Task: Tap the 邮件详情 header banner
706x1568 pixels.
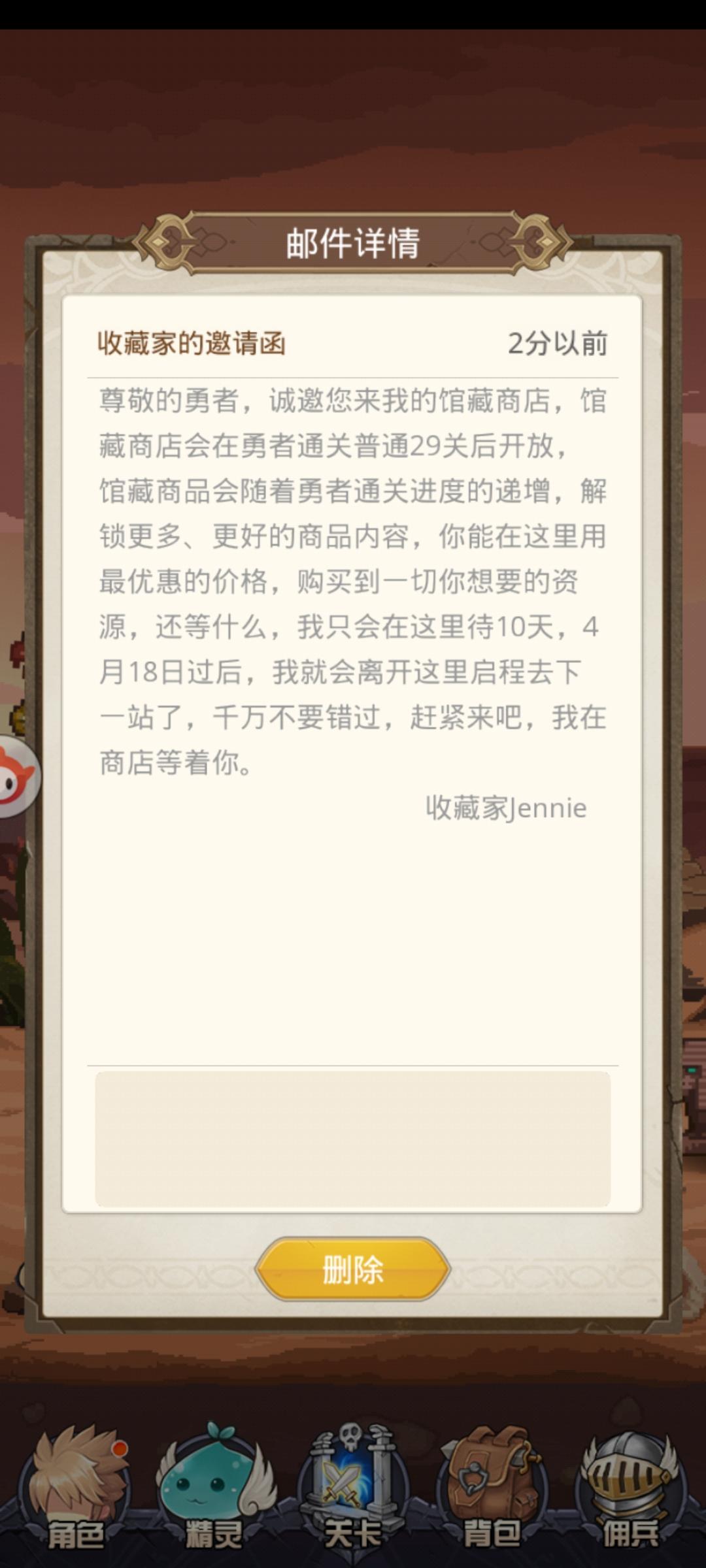Action: [352, 242]
